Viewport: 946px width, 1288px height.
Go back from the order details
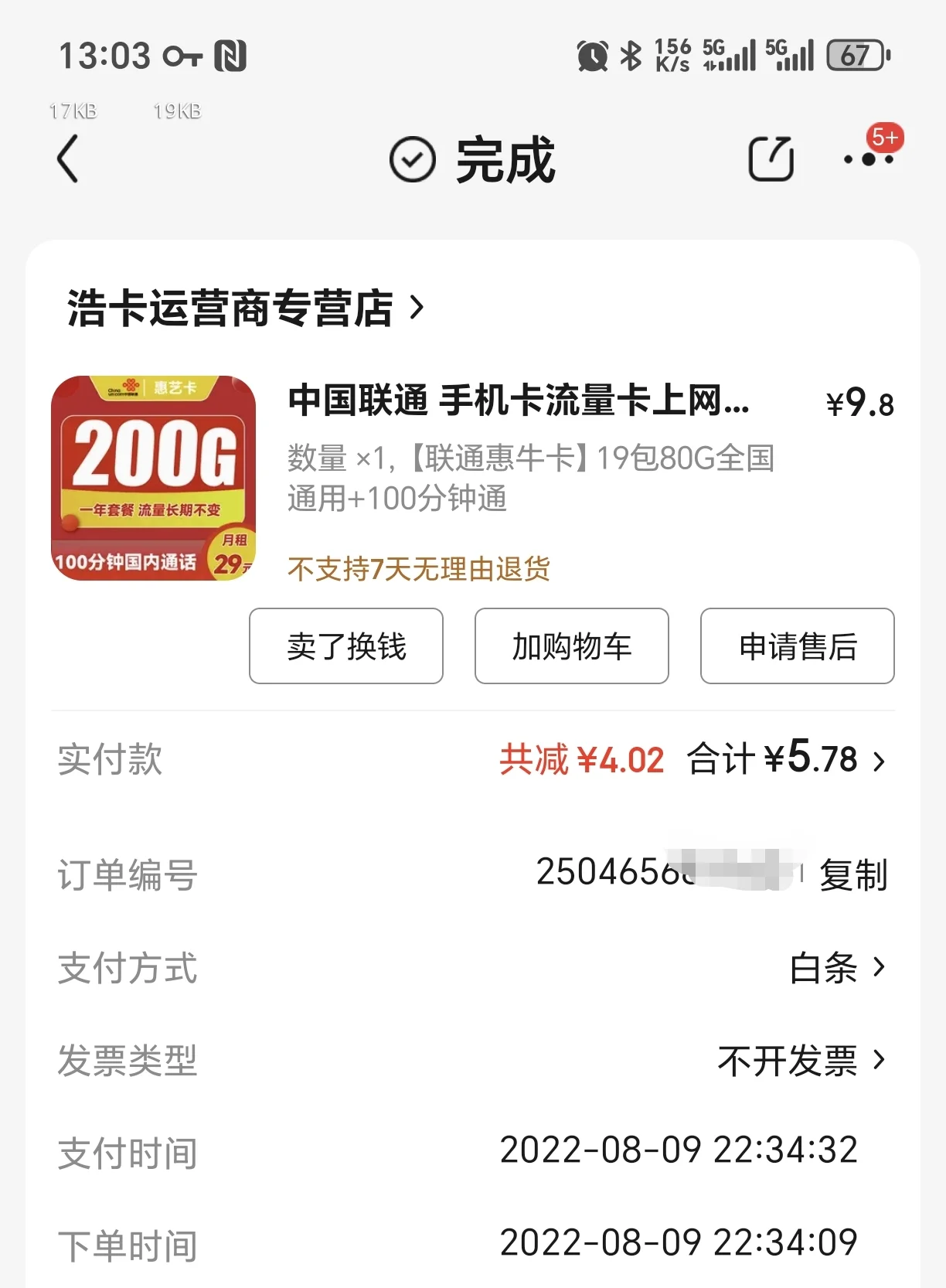[x=68, y=159]
